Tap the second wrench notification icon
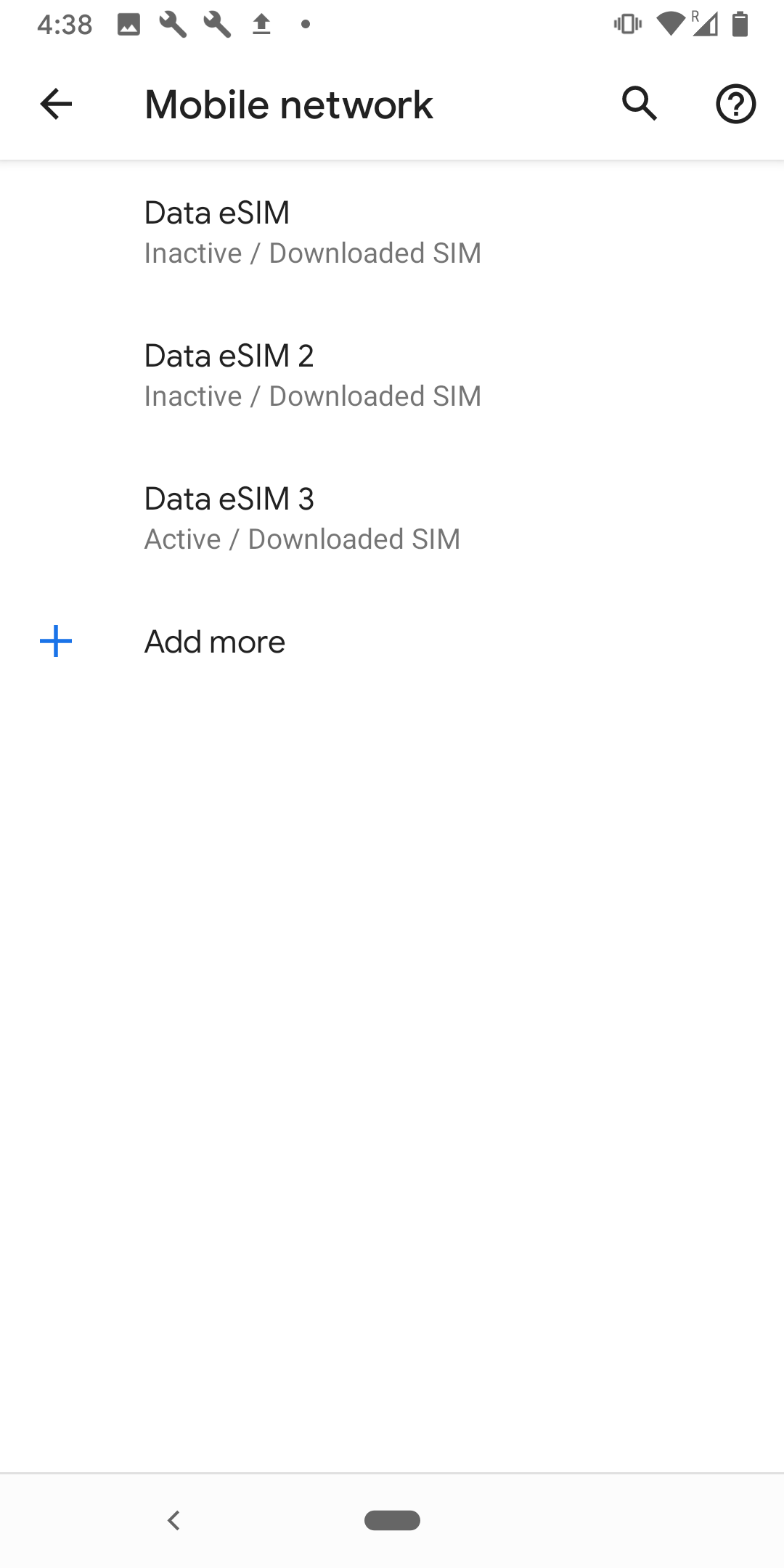Viewport: 784px width, 1568px height. (x=217, y=24)
